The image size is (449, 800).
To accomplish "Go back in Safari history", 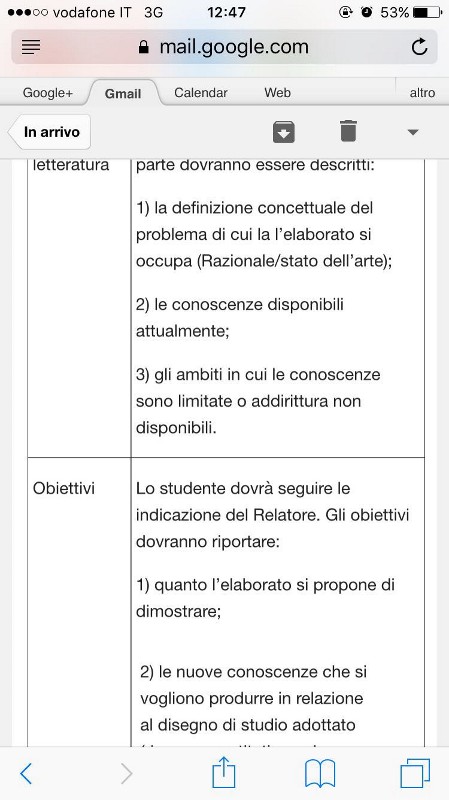I will (26, 773).
